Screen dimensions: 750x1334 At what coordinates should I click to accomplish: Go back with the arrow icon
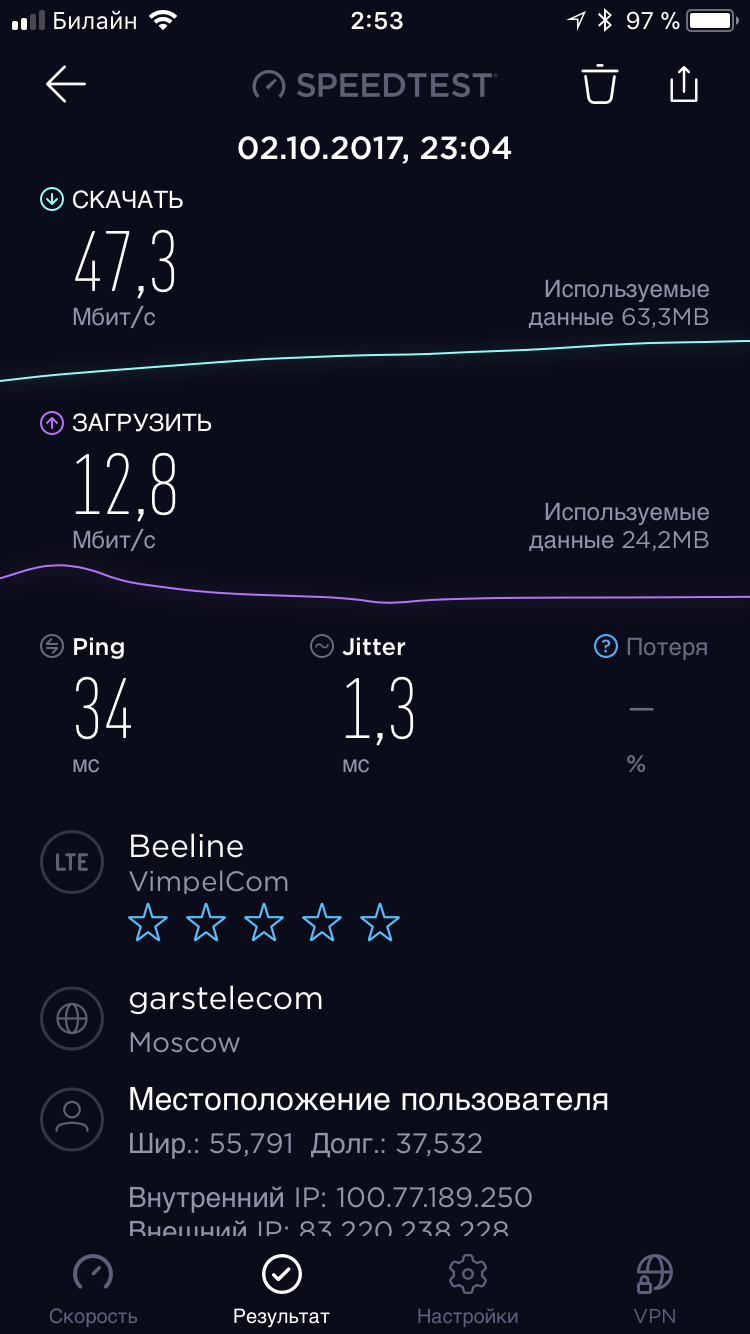pos(66,85)
